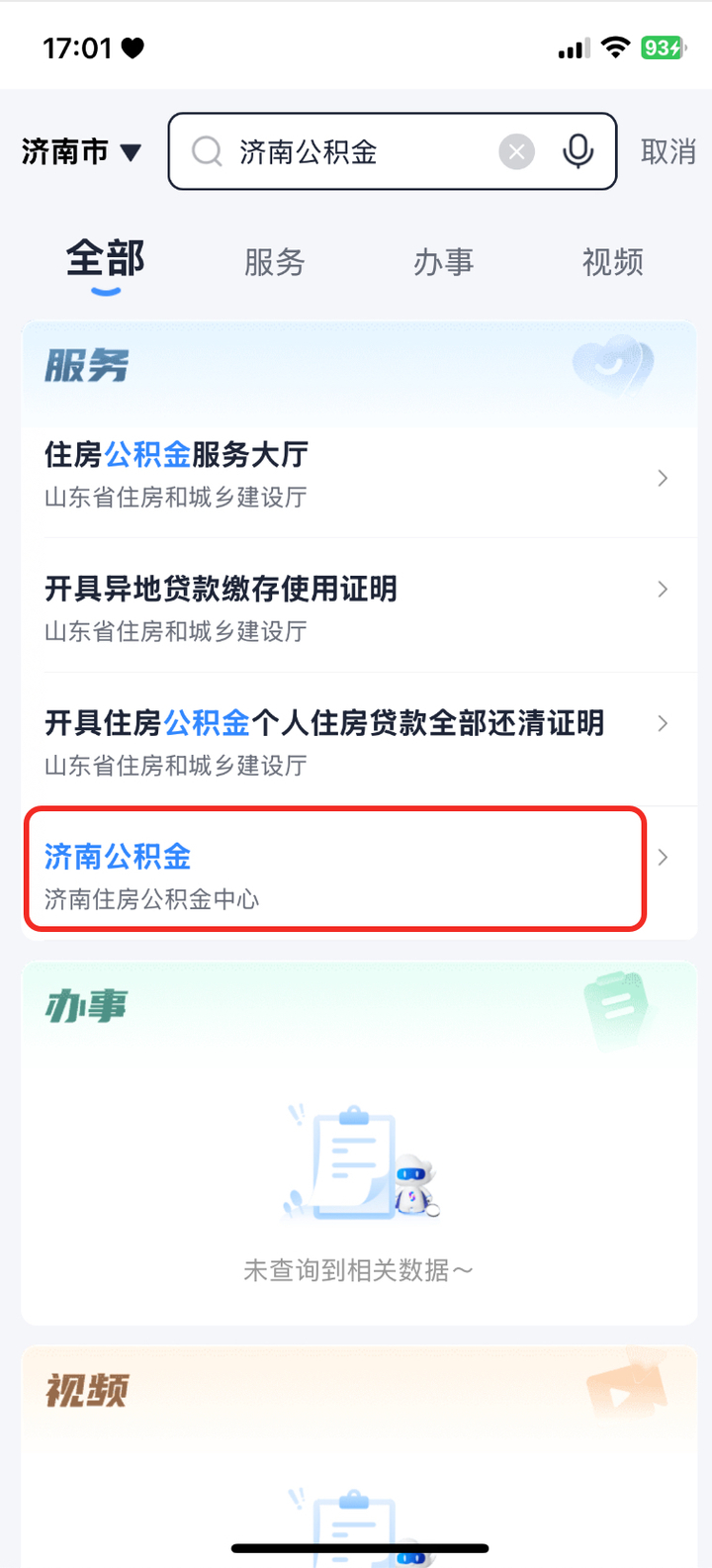The width and height of the screenshot is (712, 1568).
Task: Switch to the 服务 tab
Action: (274, 262)
